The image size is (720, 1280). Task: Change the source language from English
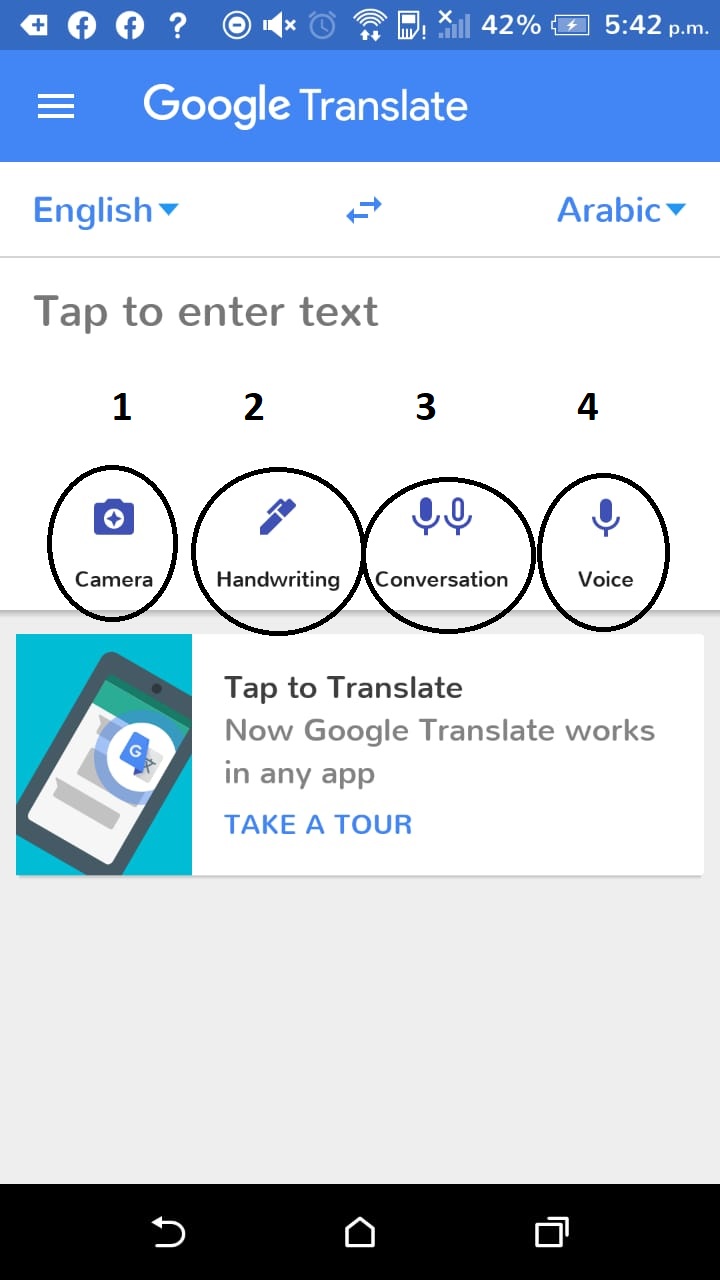(x=105, y=211)
